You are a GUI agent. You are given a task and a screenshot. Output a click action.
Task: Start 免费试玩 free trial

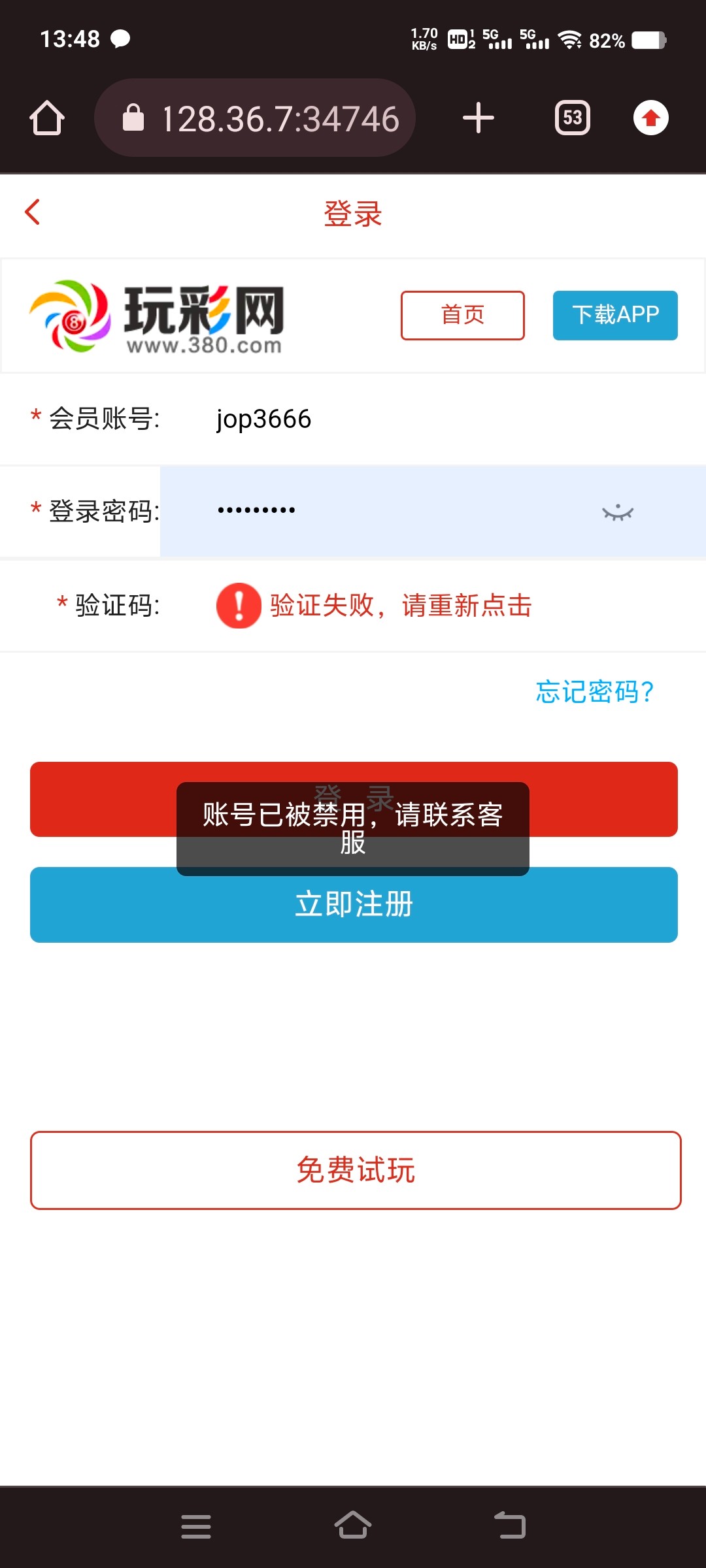[356, 1170]
